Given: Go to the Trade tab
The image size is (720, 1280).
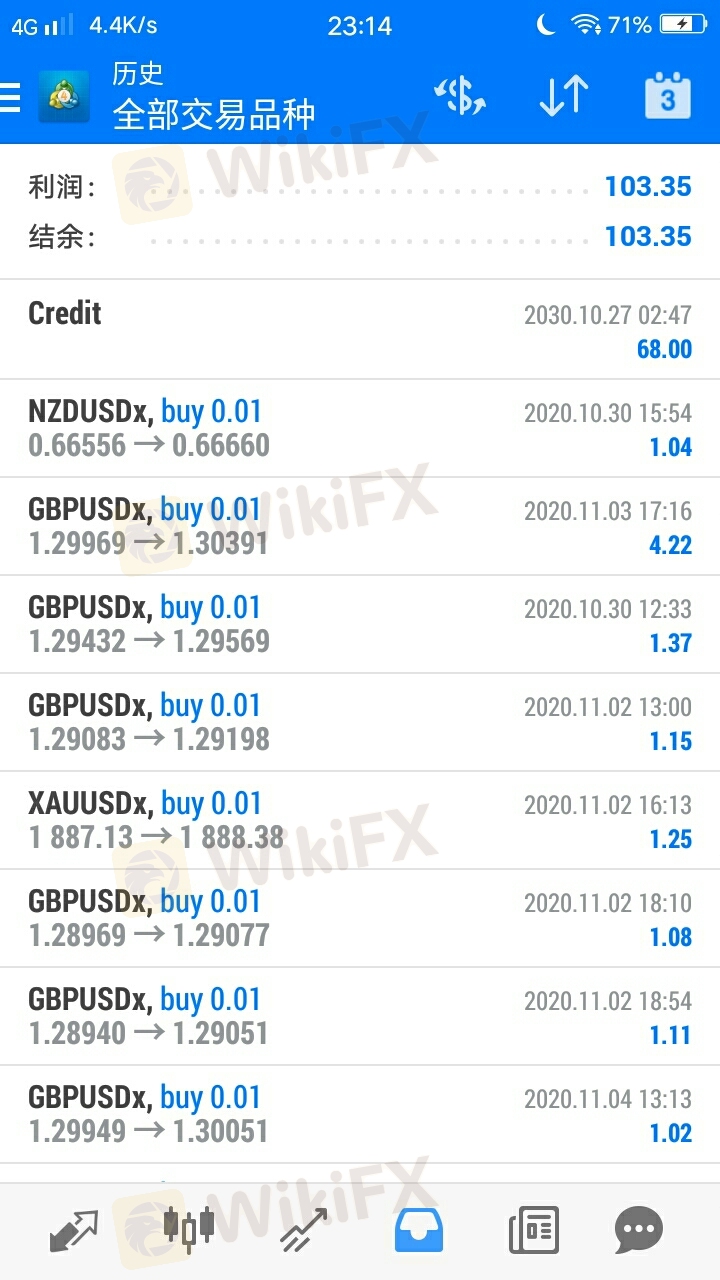Looking at the screenshot, I should click(x=304, y=1230).
